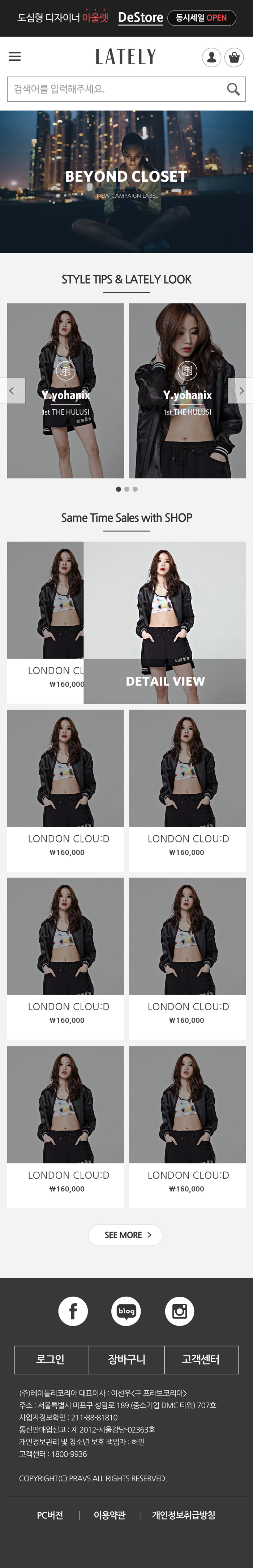Tap the magnifier search icon
The height and width of the screenshot is (1568, 253).
tap(233, 90)
